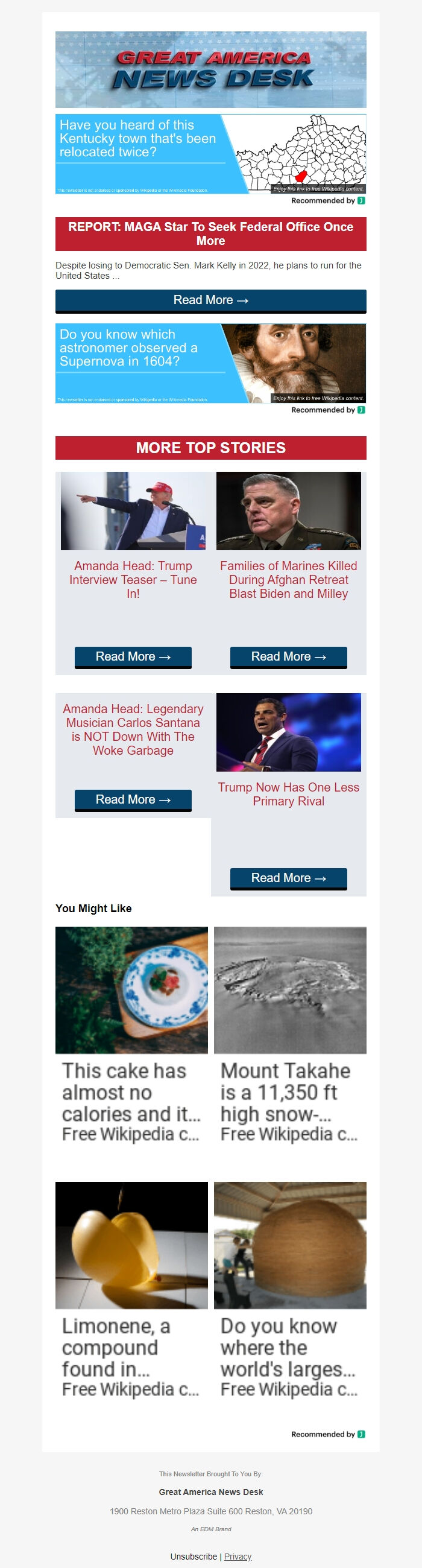Tap Read More under Trump Interview Teaser
This screenshot has height=1568, width=422.
point(133,657)
